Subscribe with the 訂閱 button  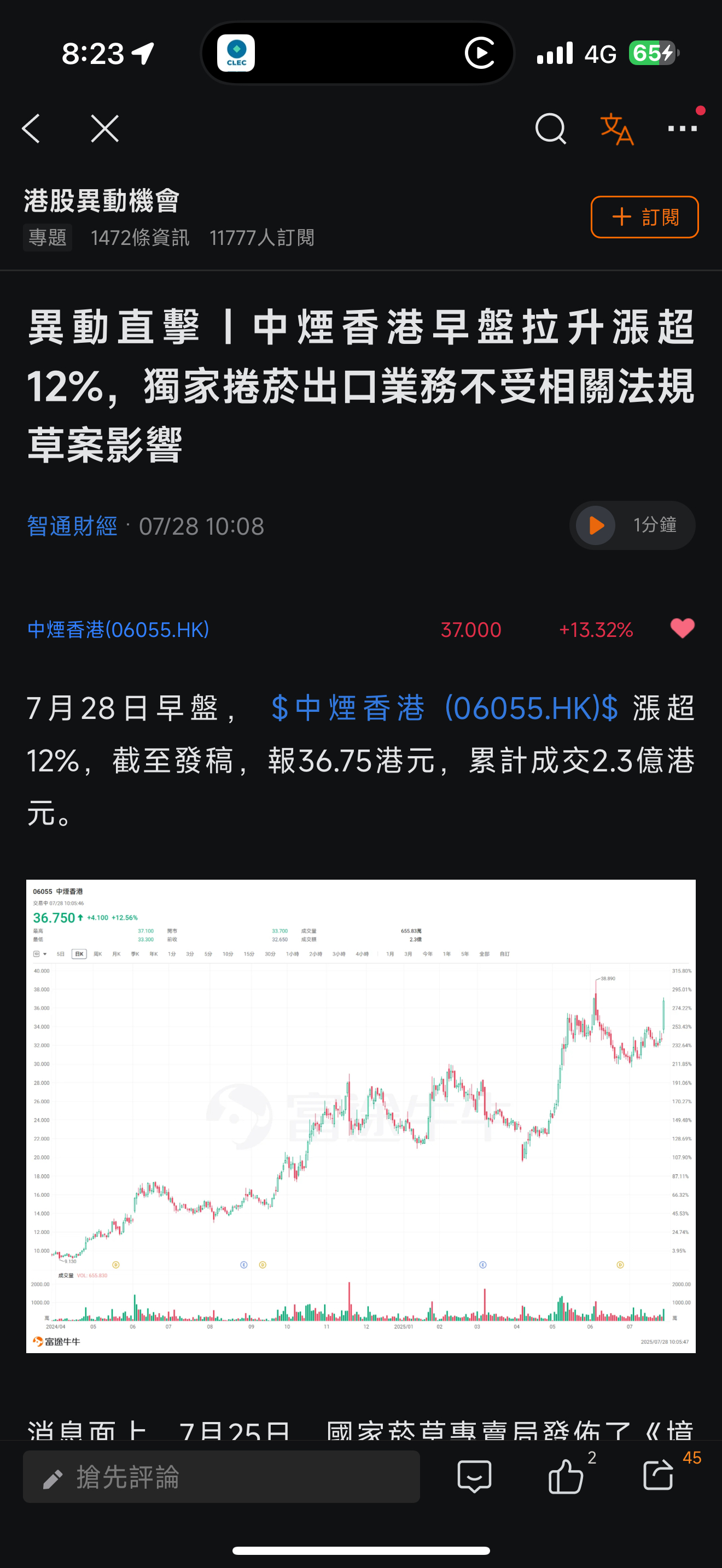point(644,217)
